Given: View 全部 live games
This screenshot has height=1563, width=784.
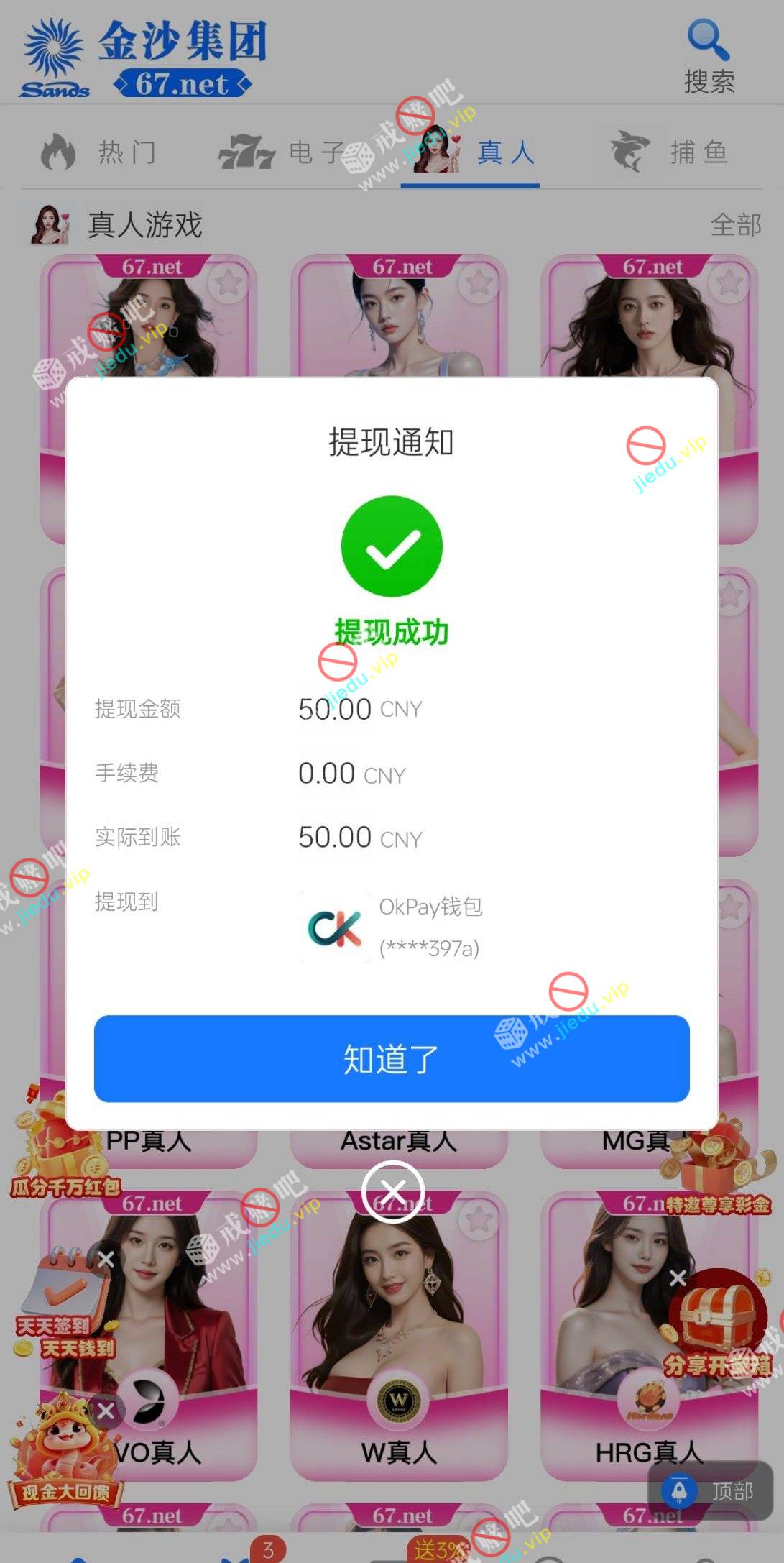Looking at the screenshot, I should point(735,225).
